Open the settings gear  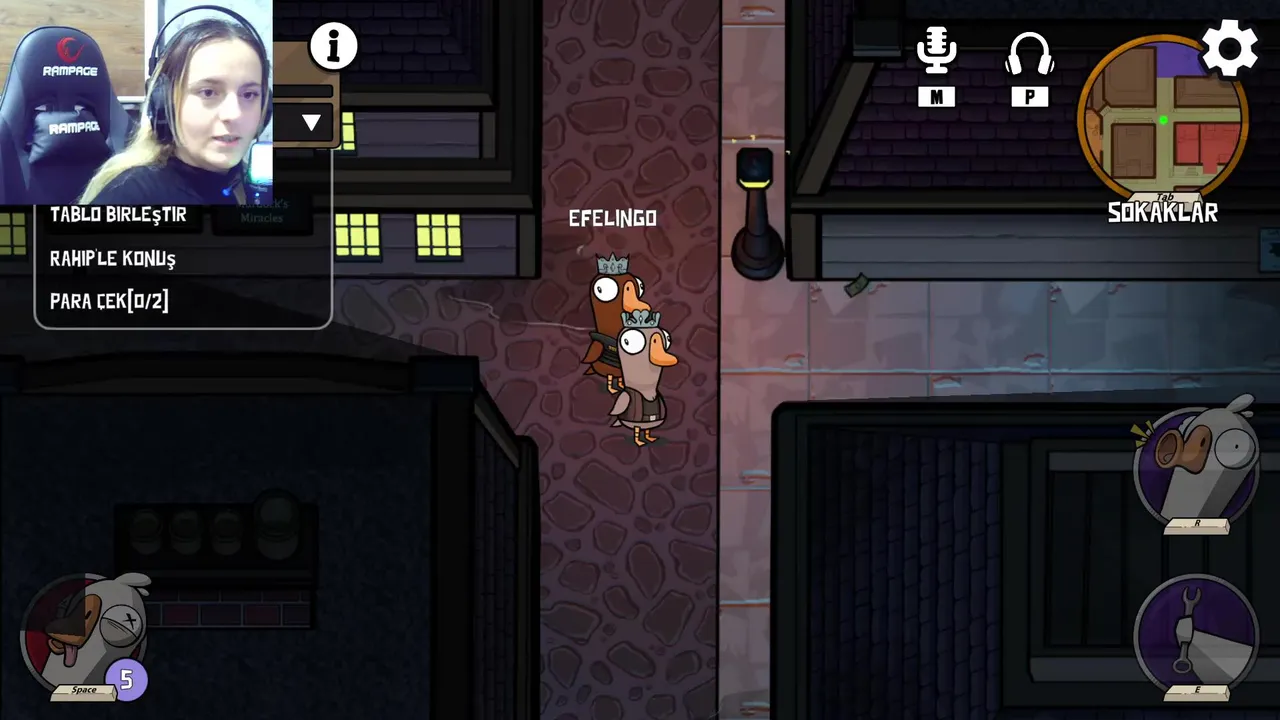pos(1229,48)
